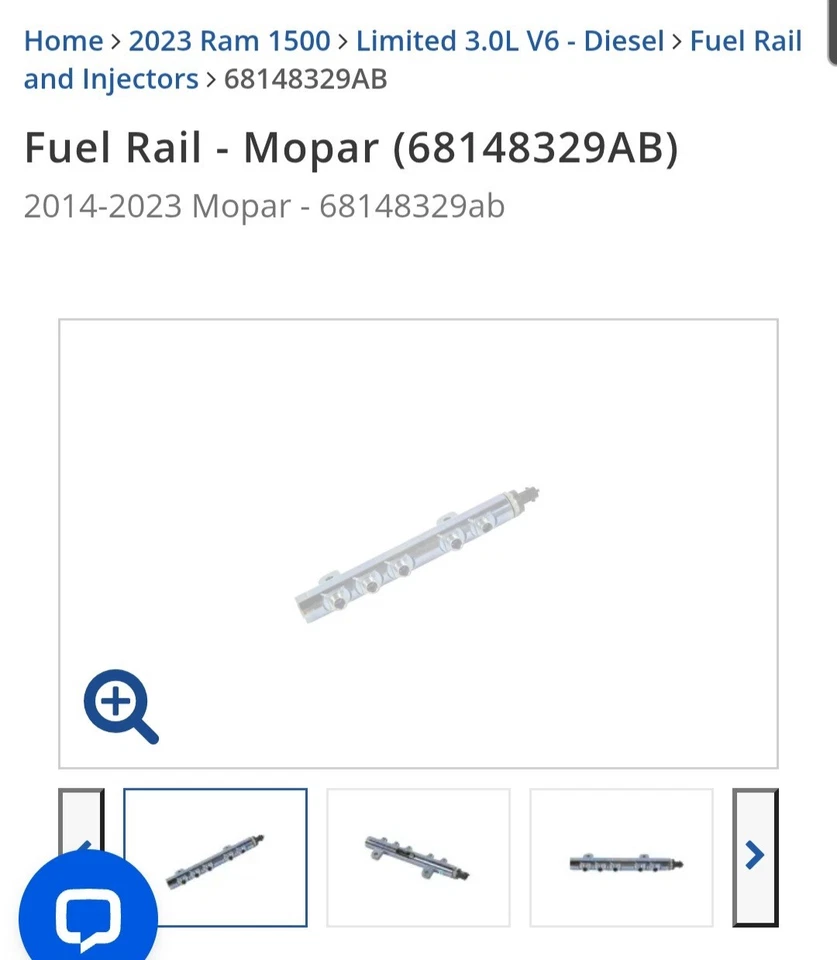Navigate to 2023 Ram 1500 page

point(229,41)
